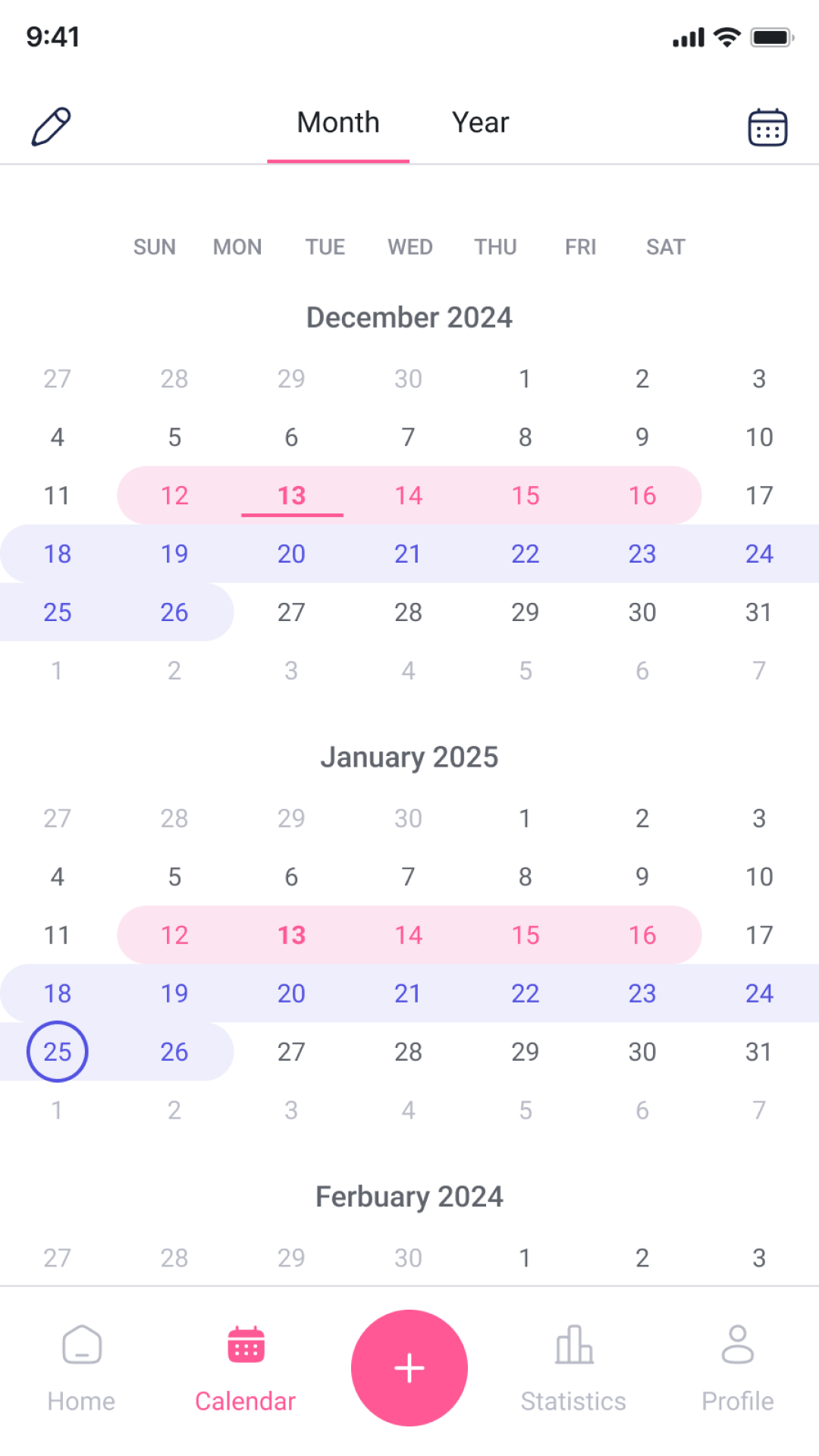Open the calendar picker icon top right
The width and height of the screenshot is (819, 1456).
click(x=767, y=127)
